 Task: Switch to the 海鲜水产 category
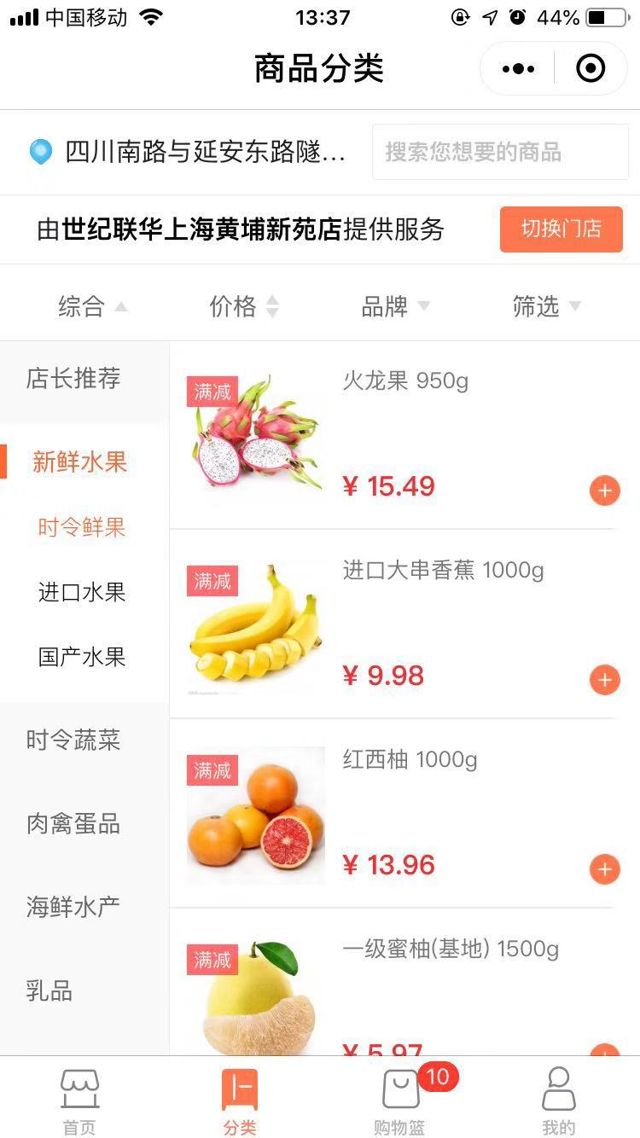pos(74,907)
